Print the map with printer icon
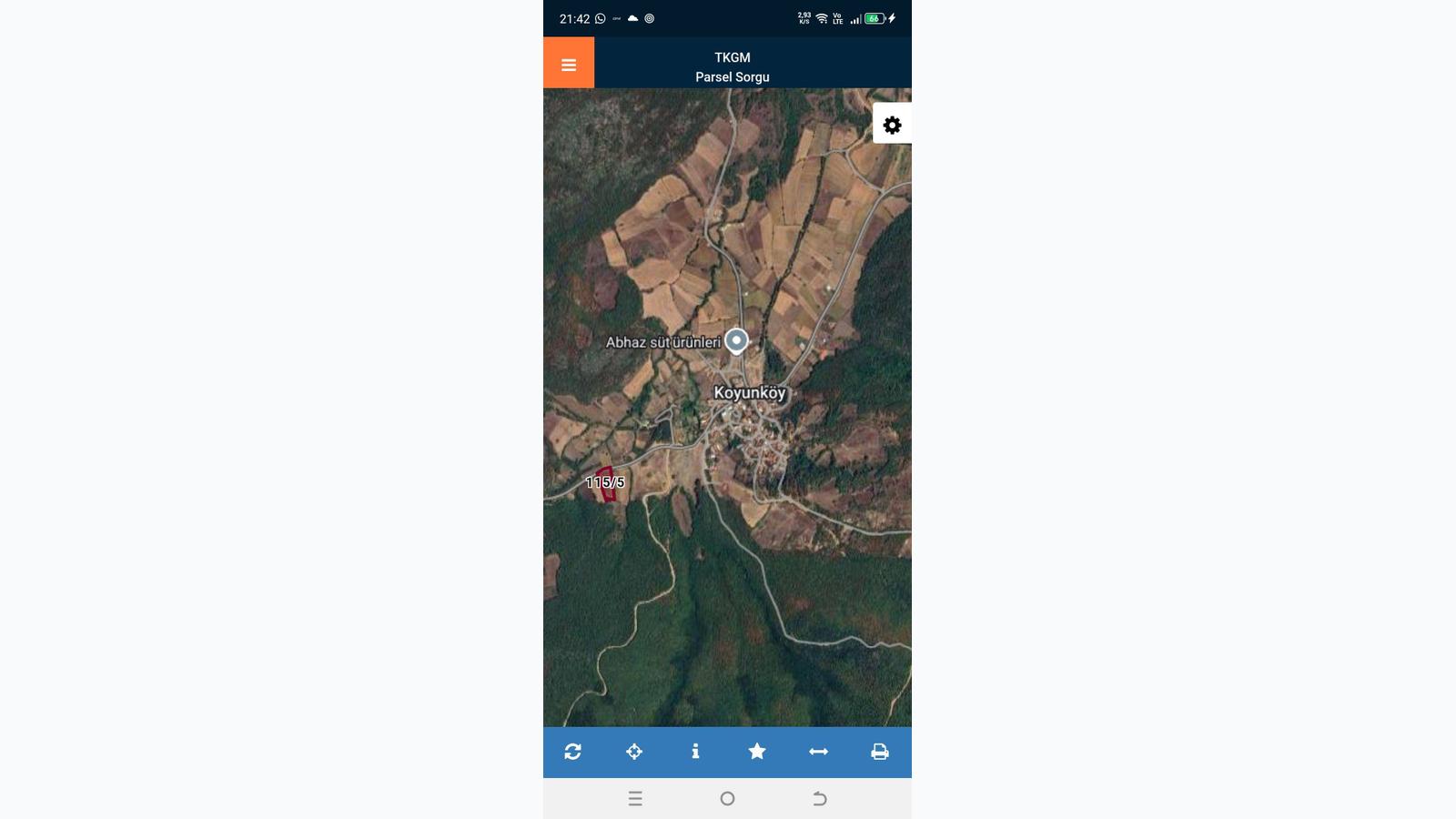Image resolution: width=1456 pixels, height=819 pixels. [880, 752]
